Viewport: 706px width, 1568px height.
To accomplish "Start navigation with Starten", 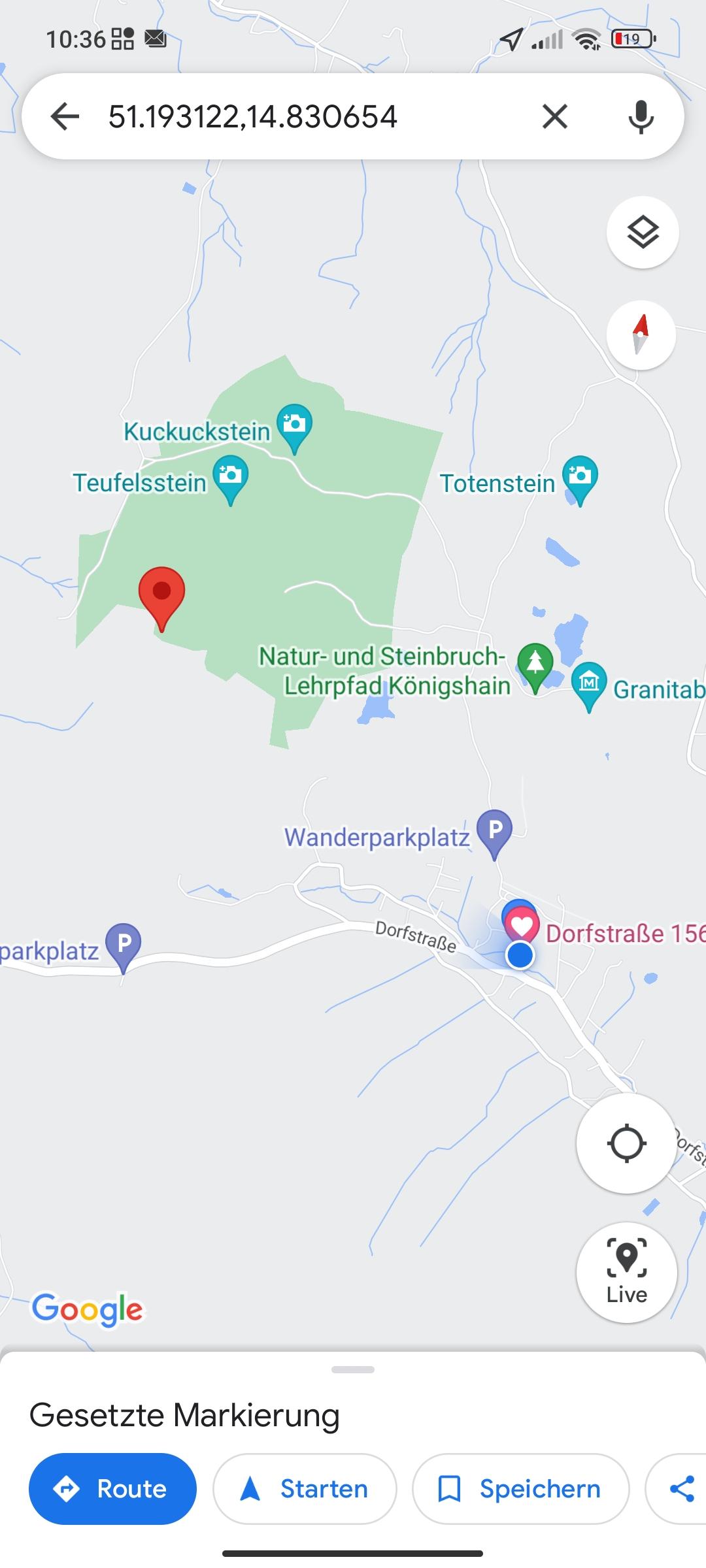I will tap(305, 1488).
